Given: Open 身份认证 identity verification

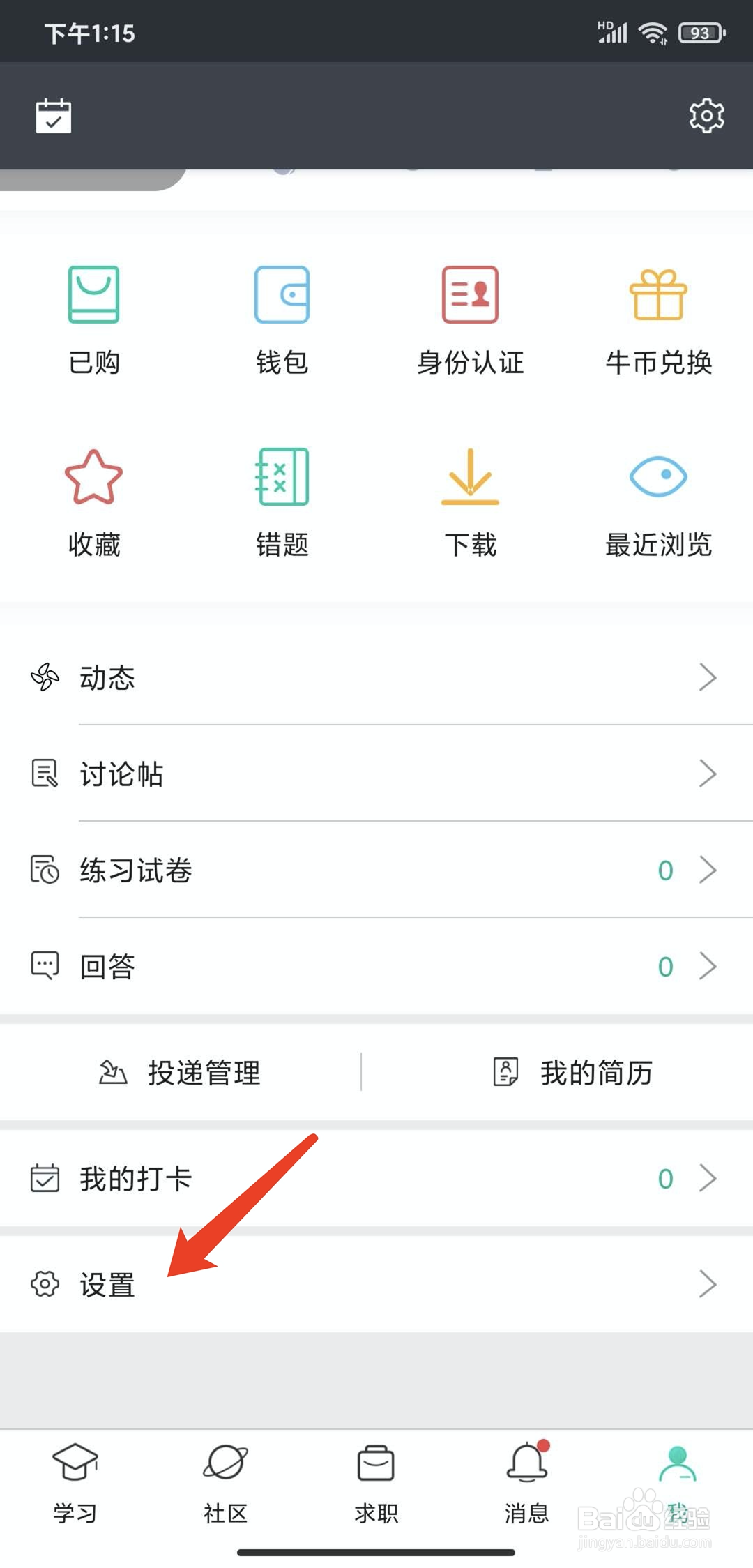Looking at the screenshot, I should (471, 321).
